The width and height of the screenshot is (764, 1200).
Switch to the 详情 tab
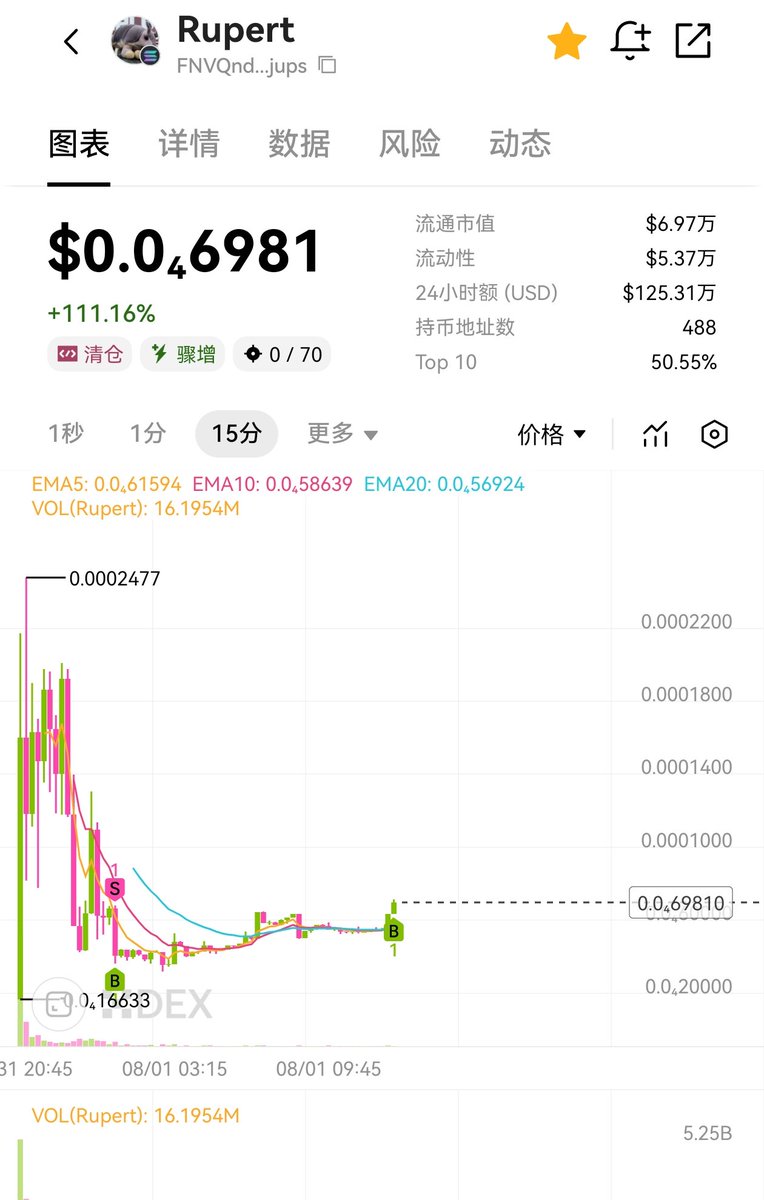(x=189, y=143)
